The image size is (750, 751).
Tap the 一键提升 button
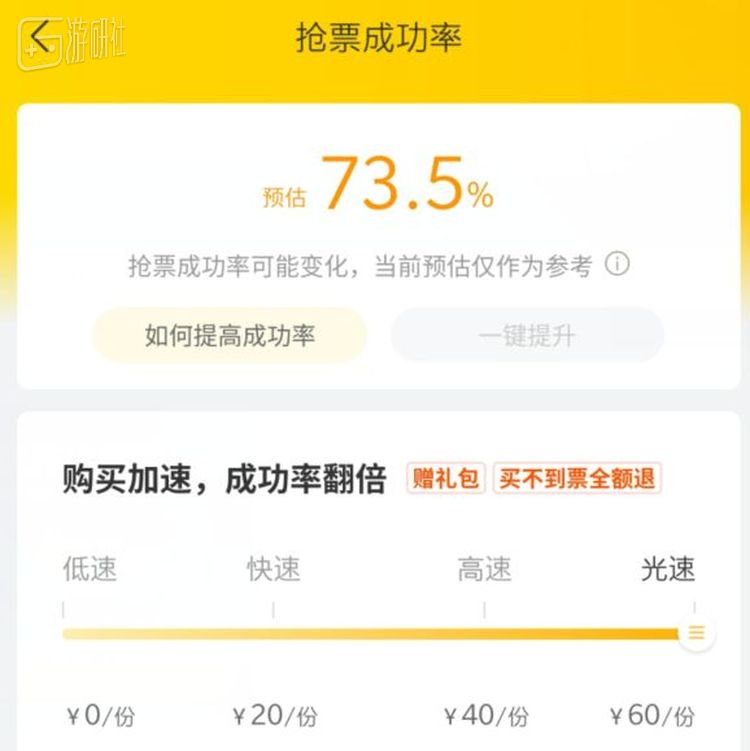coord(527,335)
